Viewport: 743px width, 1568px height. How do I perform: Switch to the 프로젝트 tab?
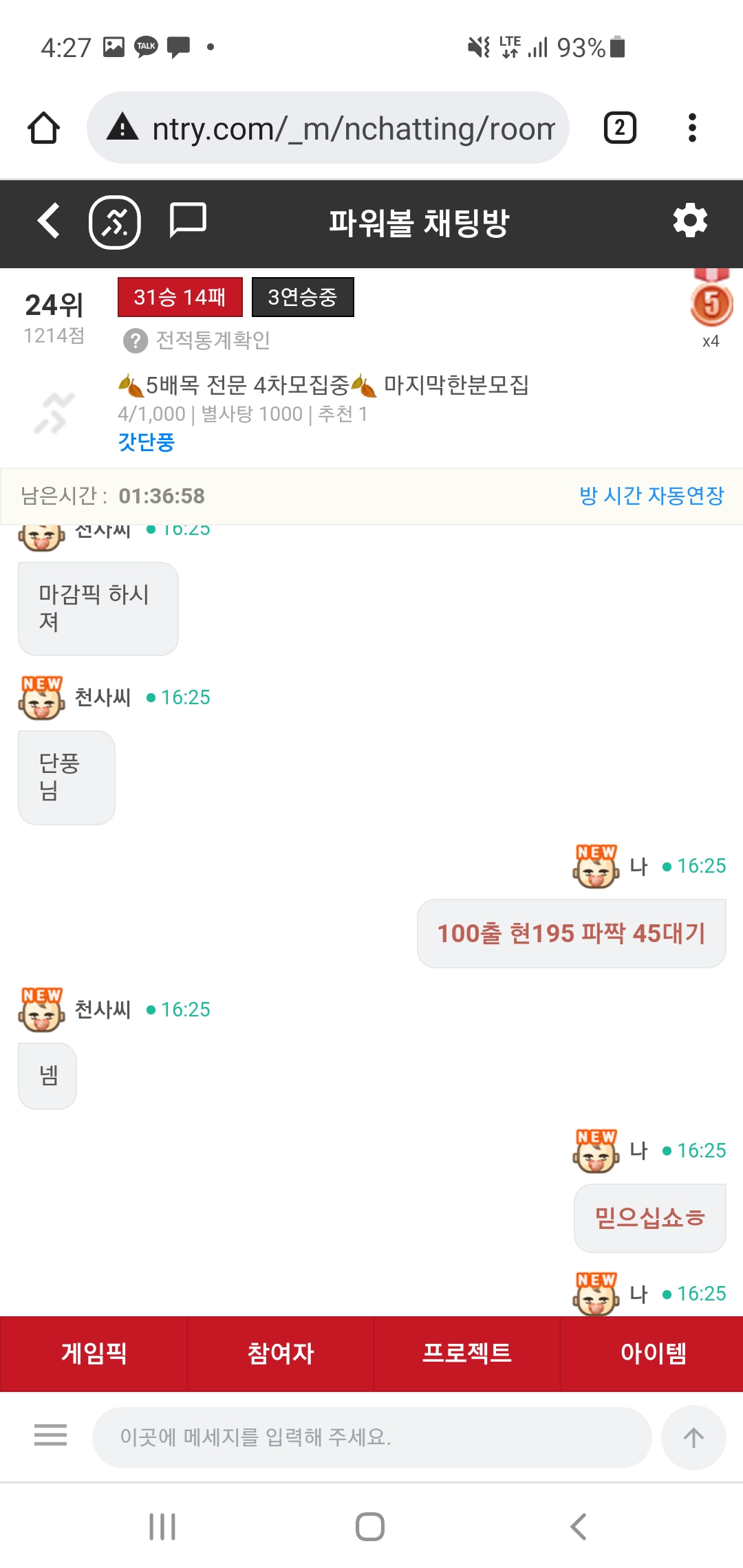pos(467,1353)
